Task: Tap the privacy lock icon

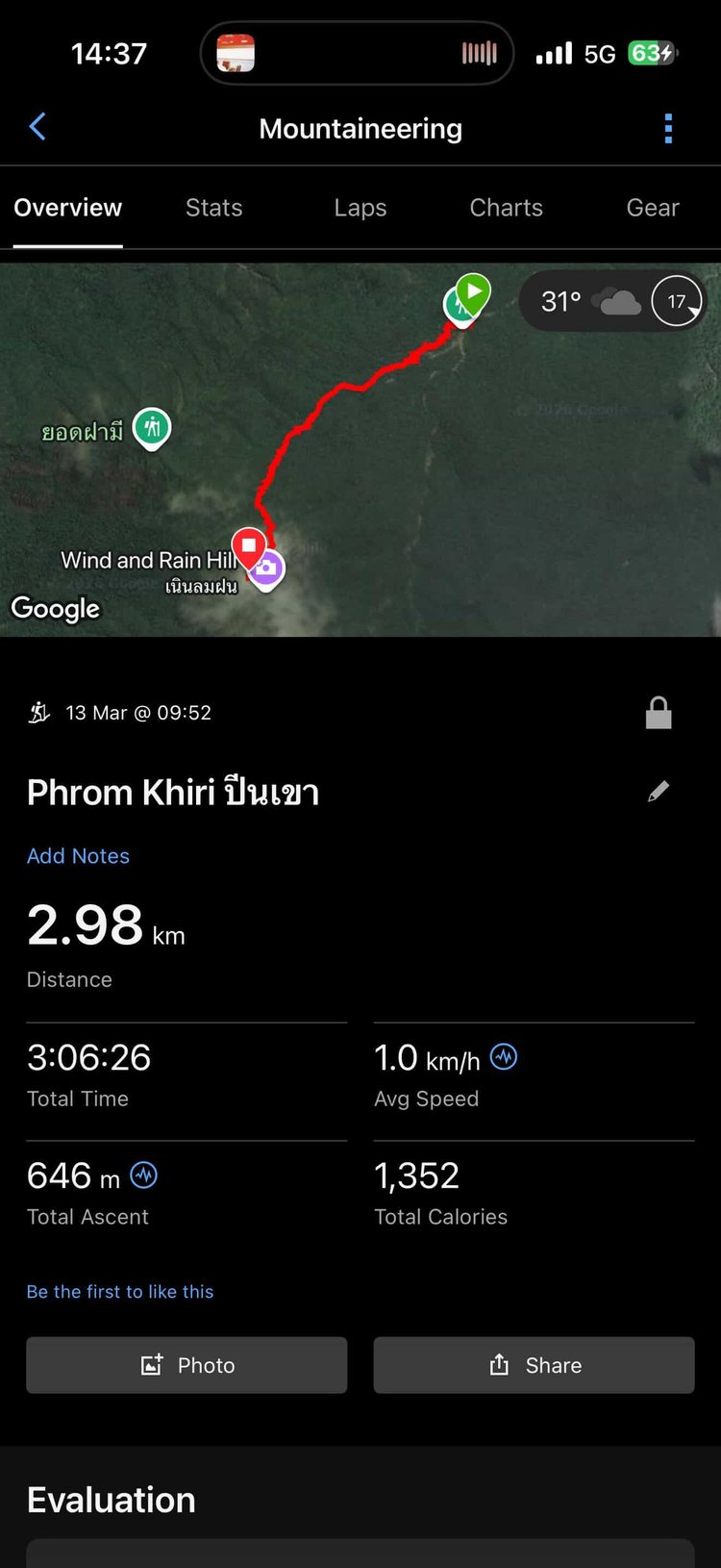Action: pyautogui.click(x=659, y=713)
